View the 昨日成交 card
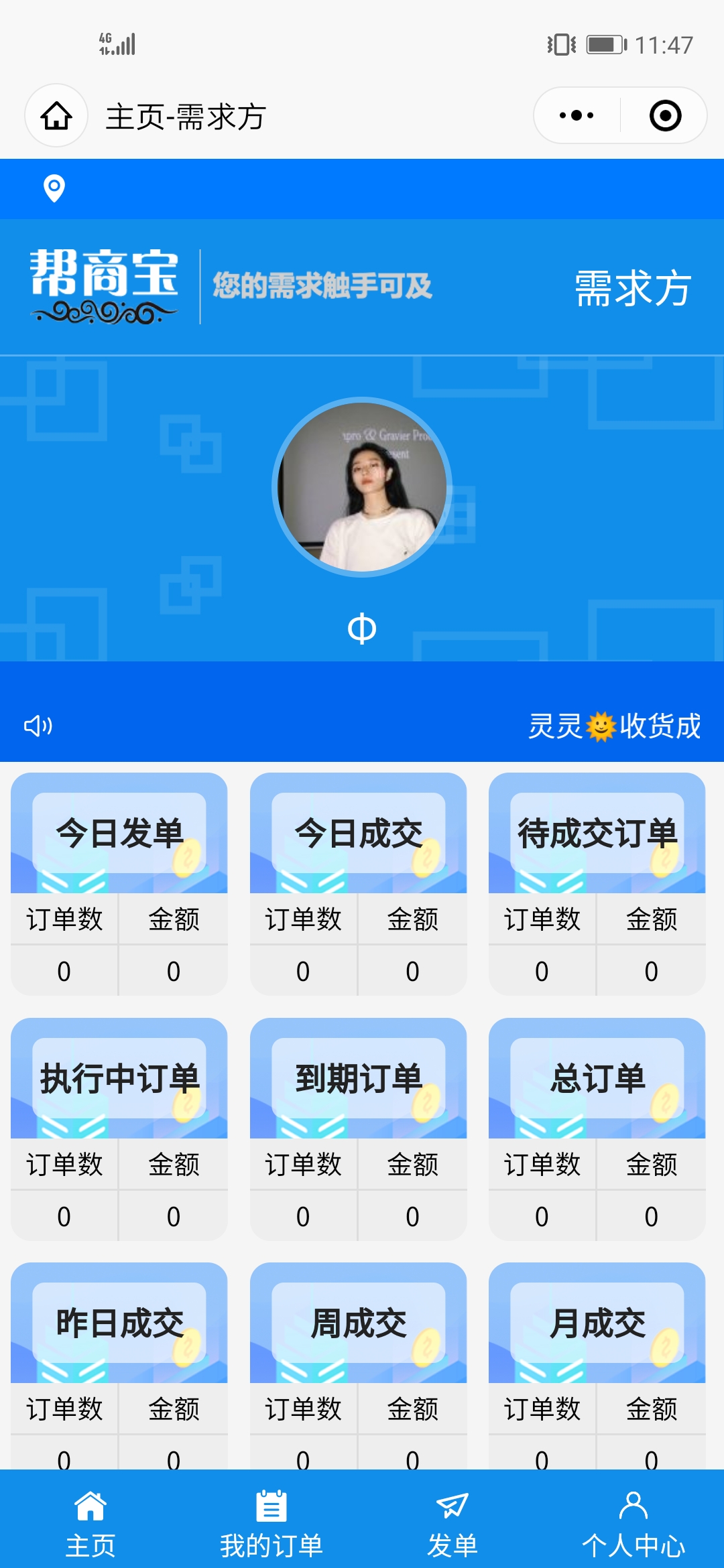The width and height of the screenshot is (724, 1568). [119, 1366]
